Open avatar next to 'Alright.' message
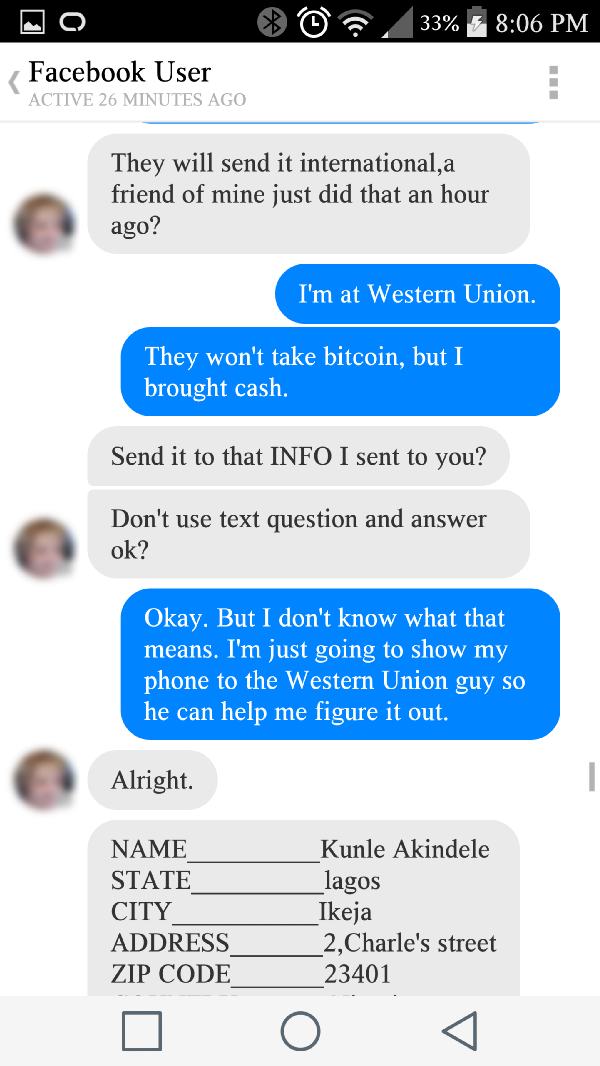Viewport: 600px width, 1066px height. (45, 780)
